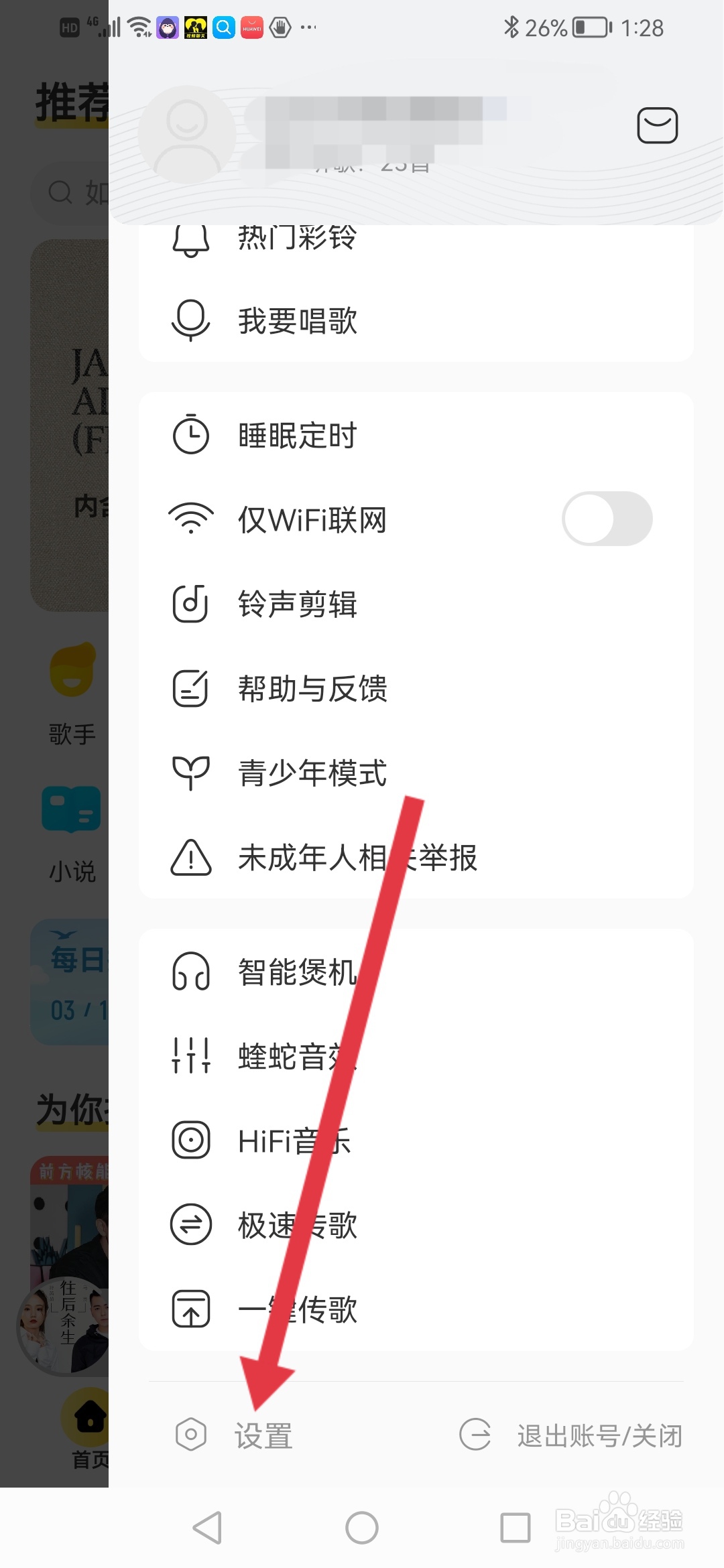Image resolution: width=724 pixels, height=1568 pixels.
Task: Open 帮助与反馈 help and feedback
Action: click(x=312, y=689)
